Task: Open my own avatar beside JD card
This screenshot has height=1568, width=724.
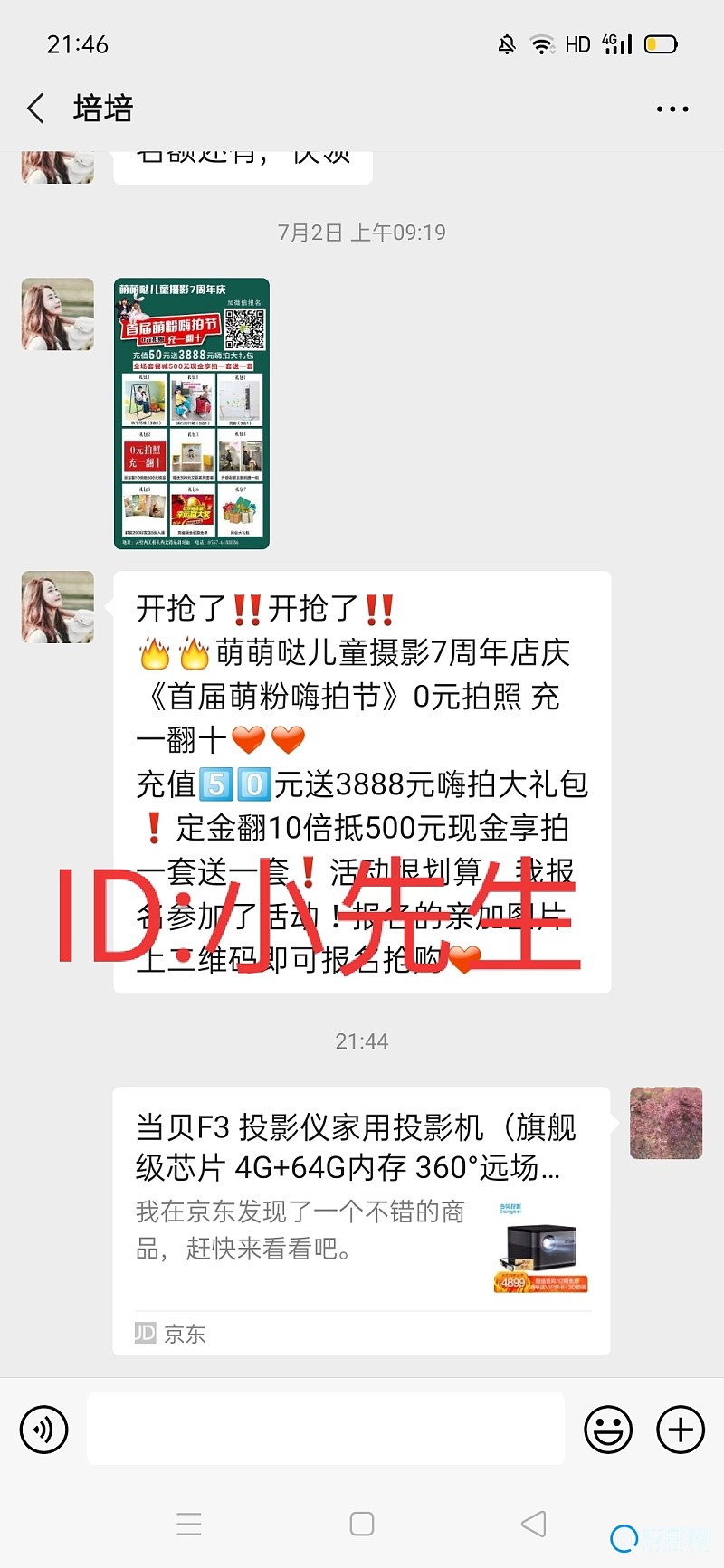Action: [666, 1123]
